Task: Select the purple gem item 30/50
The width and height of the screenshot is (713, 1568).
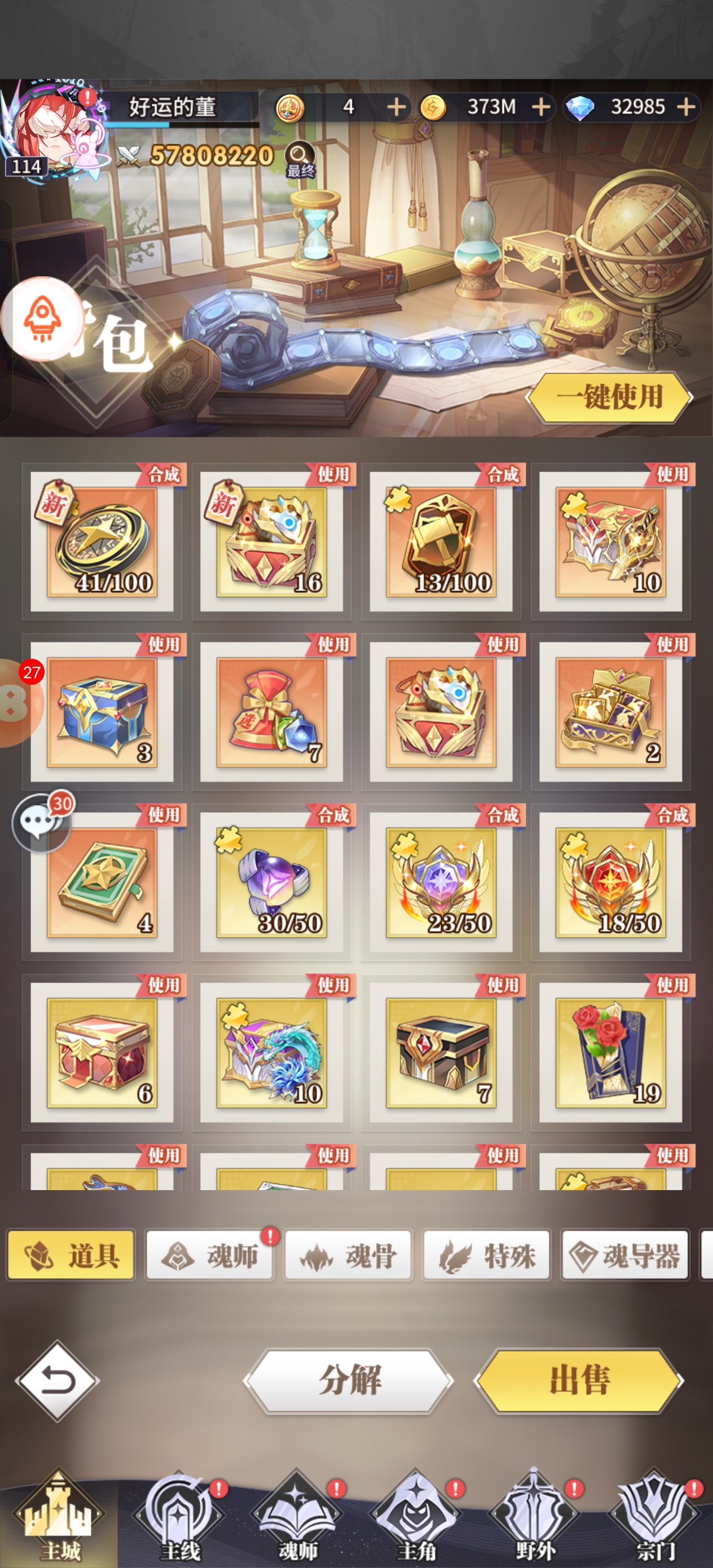Action: tap(271, 882)
